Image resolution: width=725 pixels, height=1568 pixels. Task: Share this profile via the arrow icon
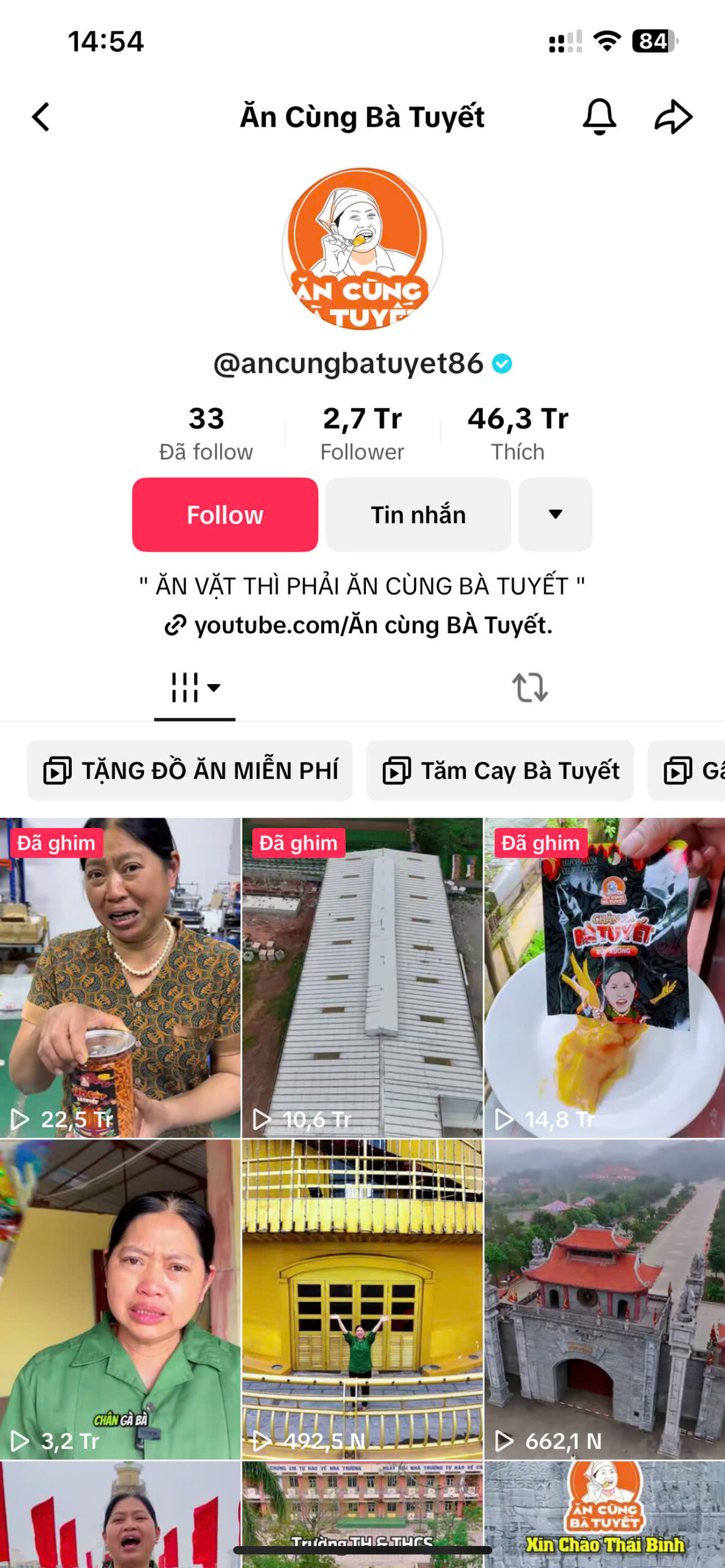click(x=673, y=116)
